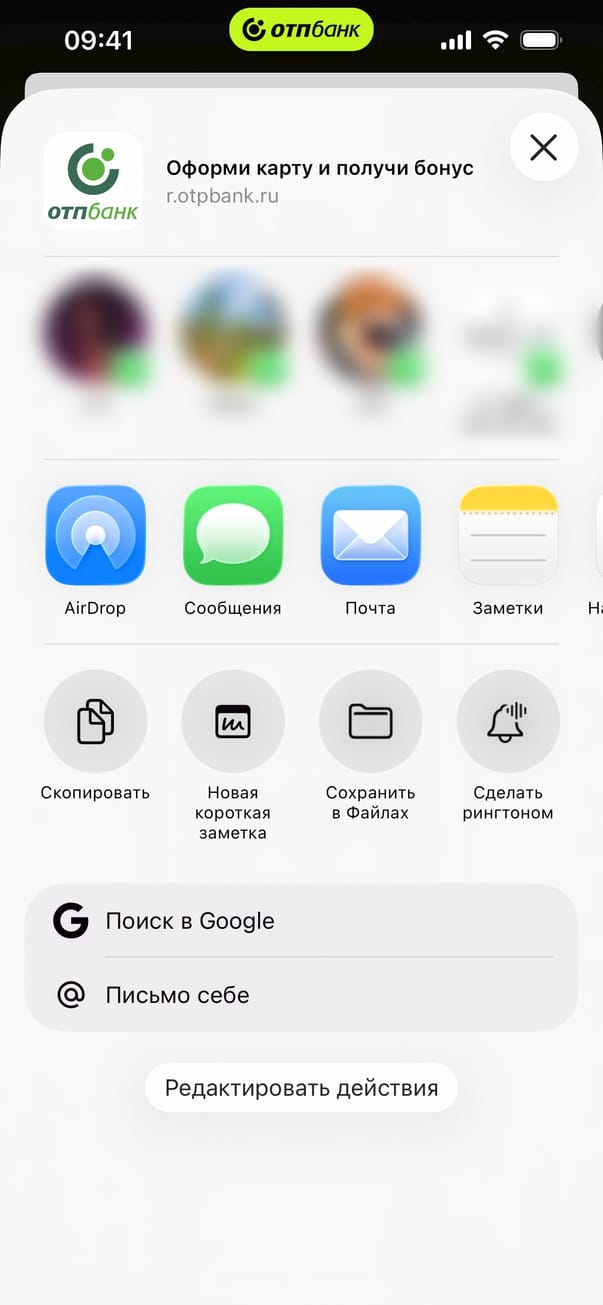Return to ОТП Банк app pill
Viewport: 603px width, 1305px height.
(301, 30)
